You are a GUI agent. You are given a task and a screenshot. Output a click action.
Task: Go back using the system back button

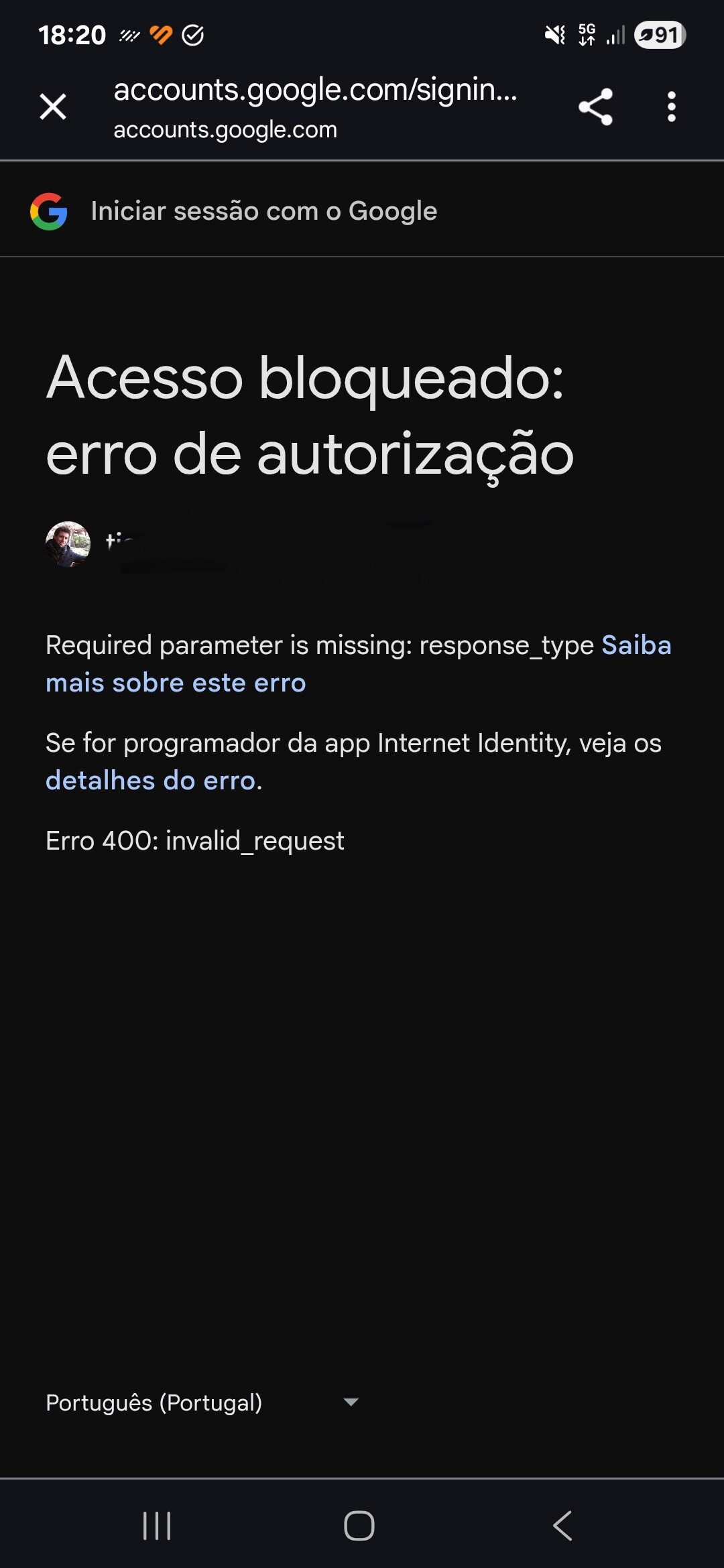tap(562, 1526)
